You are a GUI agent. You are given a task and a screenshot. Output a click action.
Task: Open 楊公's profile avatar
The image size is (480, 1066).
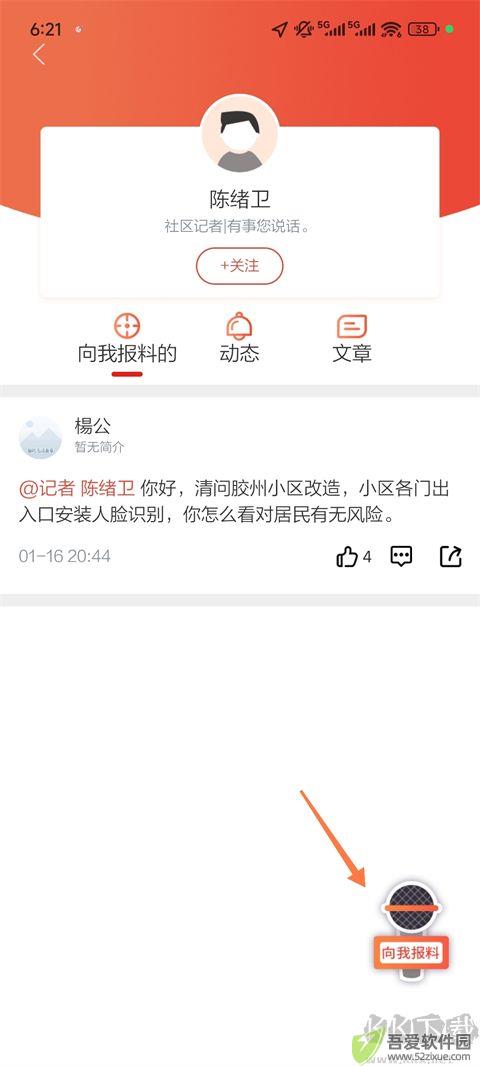click(x=40, y=437)
